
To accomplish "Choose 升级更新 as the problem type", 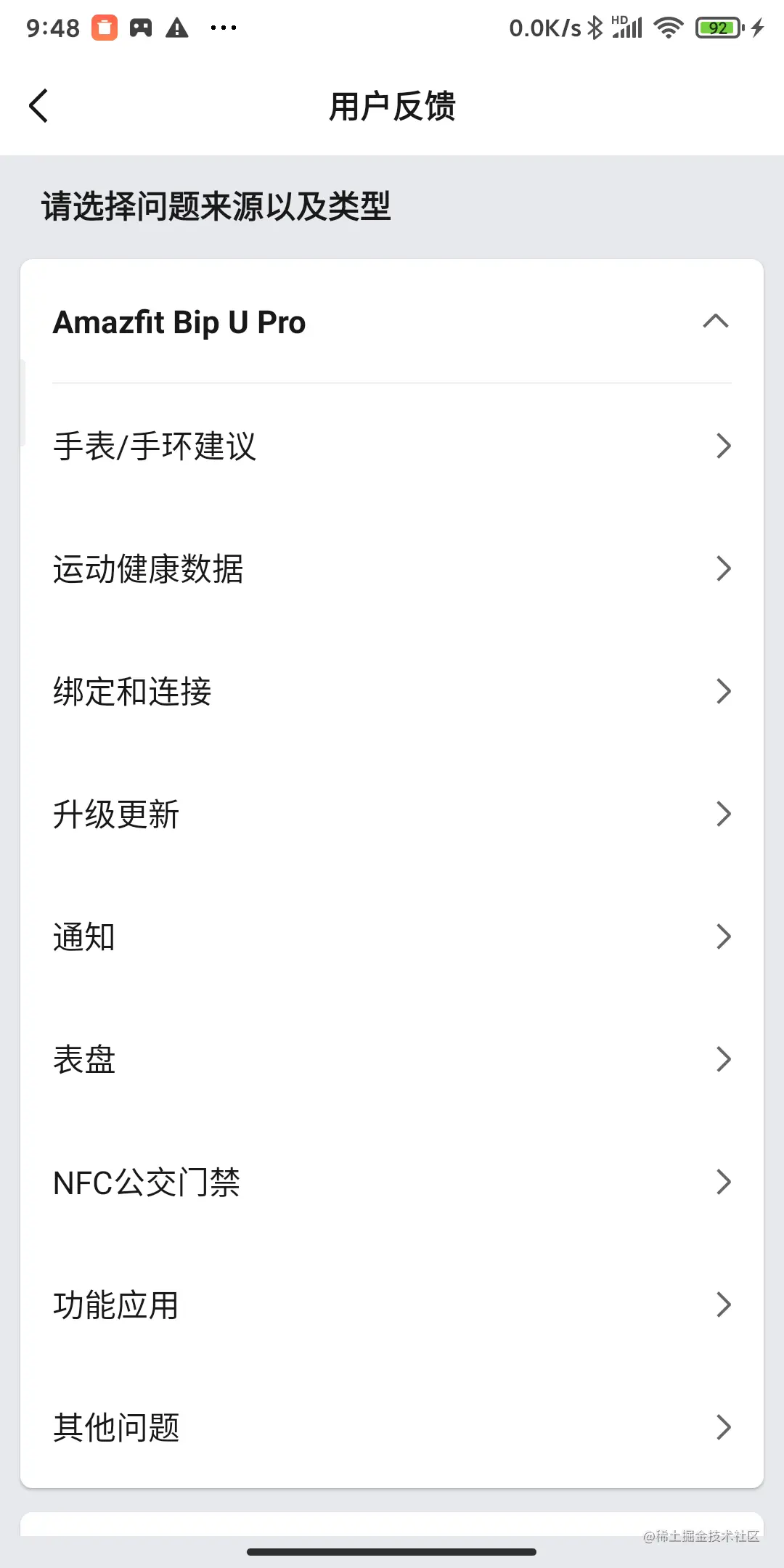I will tap(392, 814).
